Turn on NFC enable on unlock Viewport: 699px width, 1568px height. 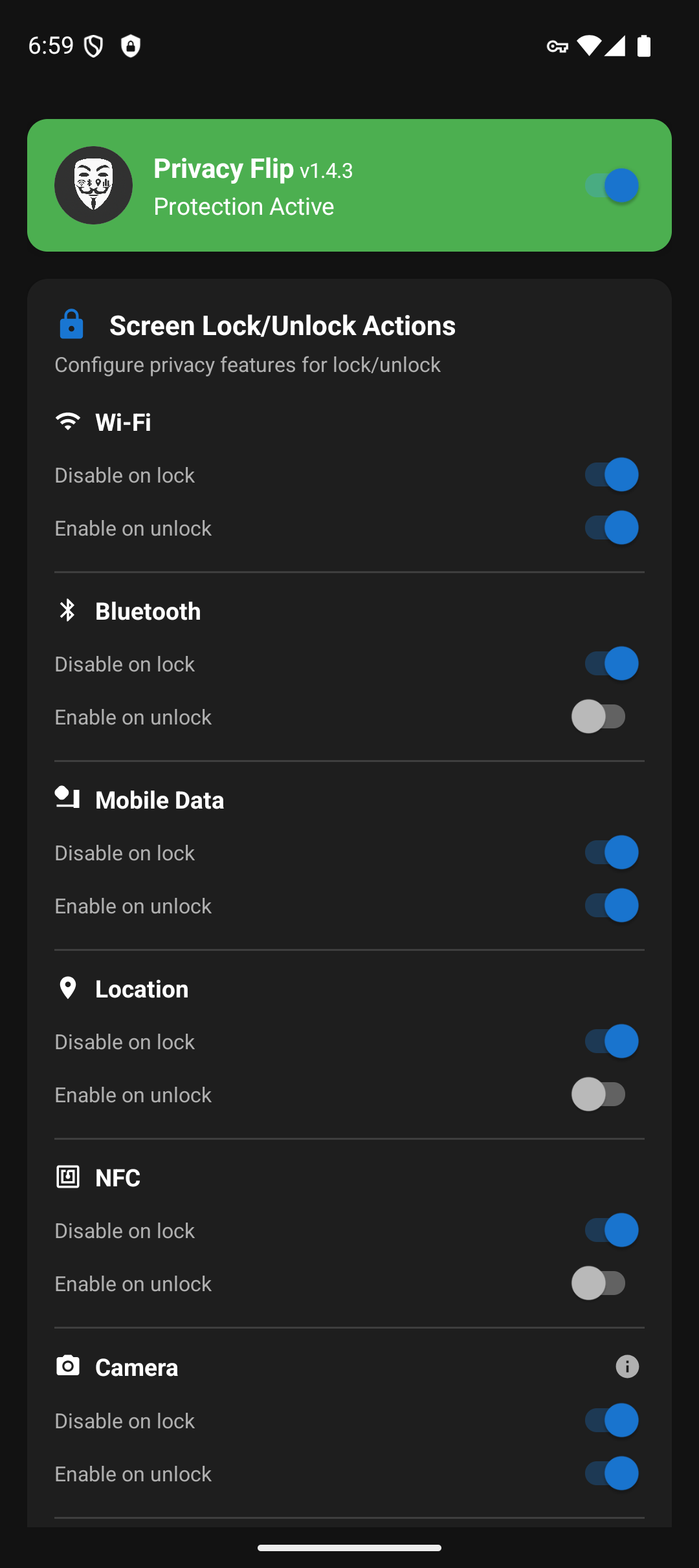click(599, 1283)
